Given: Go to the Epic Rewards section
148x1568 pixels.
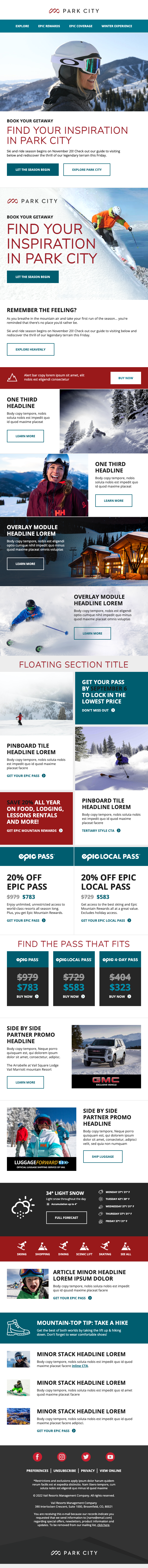Looking at the screenshot, I should click(49, 26).
